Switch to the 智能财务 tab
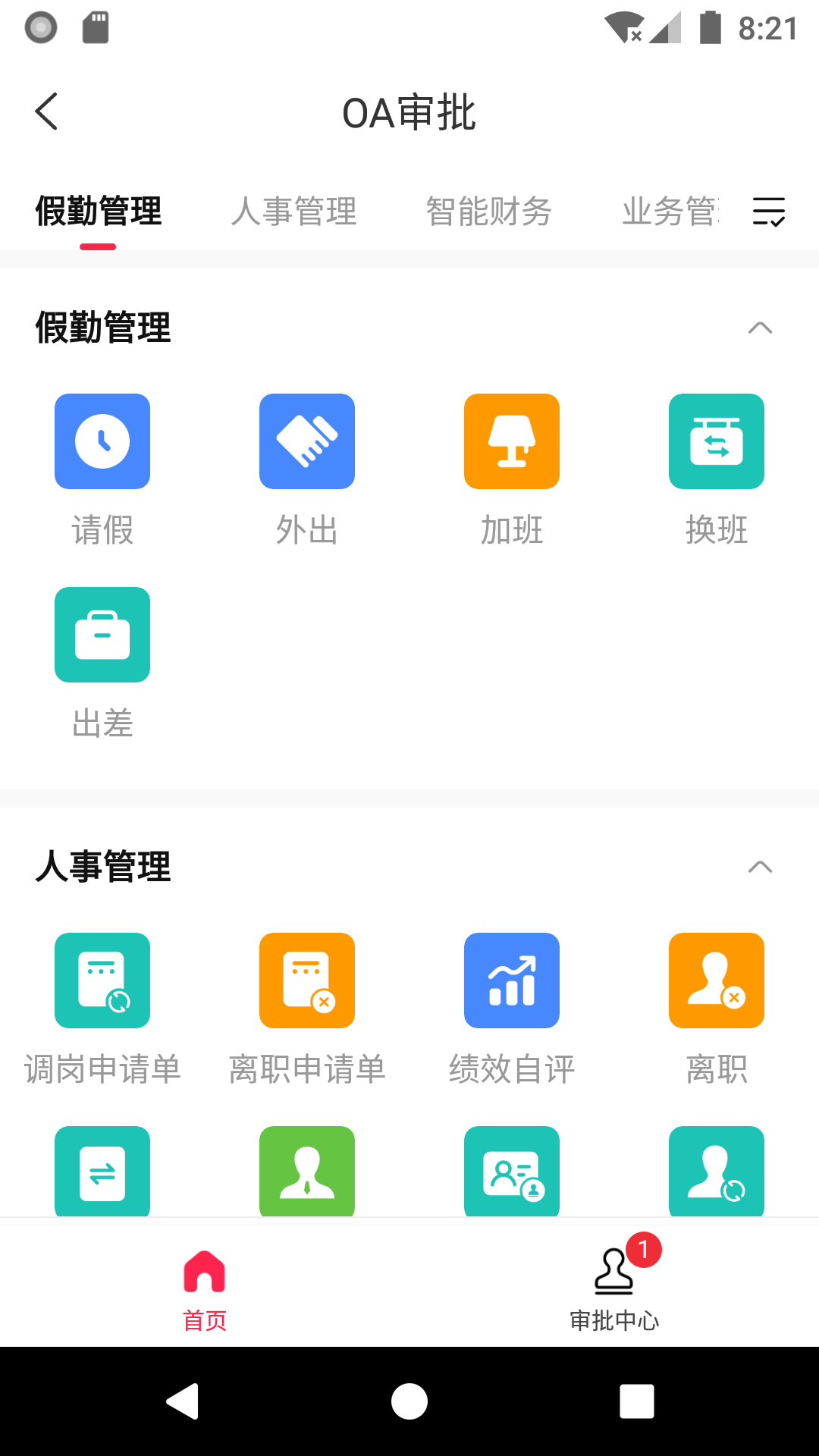The height and width of the screenshot is (1456, 819). click(x=489, y=212)
